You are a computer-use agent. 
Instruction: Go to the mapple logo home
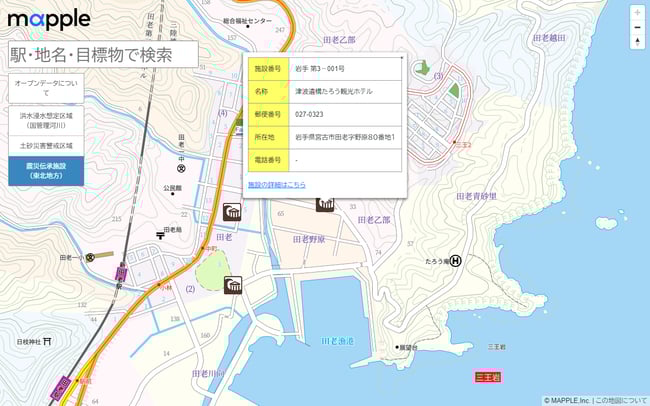[x=49, y=18]
